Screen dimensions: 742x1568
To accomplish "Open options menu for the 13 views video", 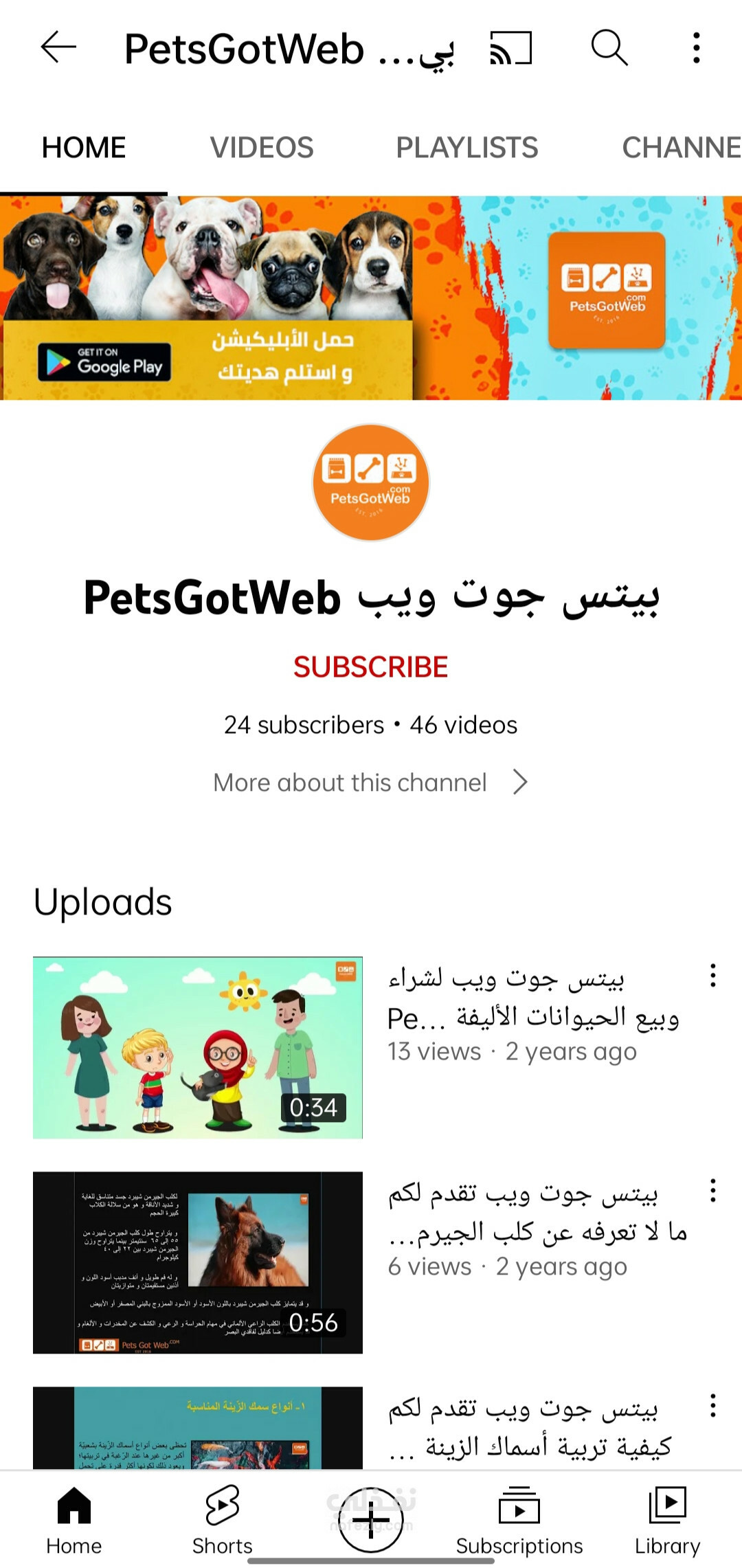I will (713, 975).
